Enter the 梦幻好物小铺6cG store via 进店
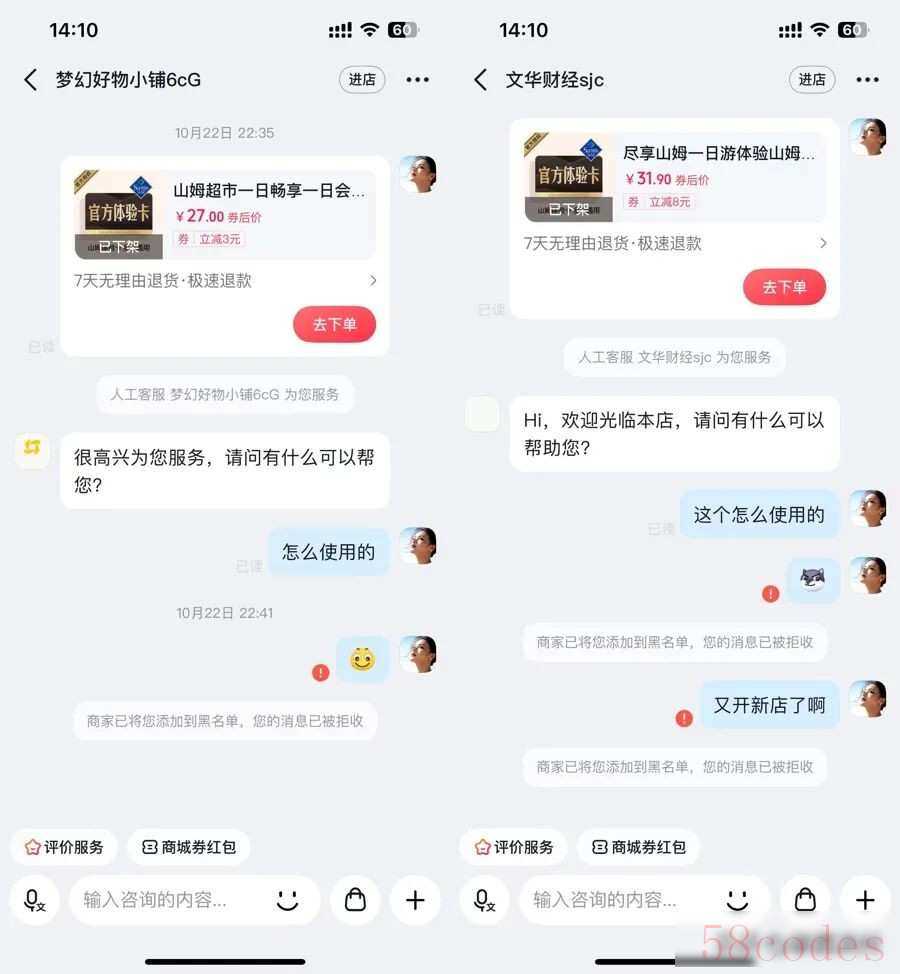This screenshot has height=974, width=900. (x=362, y=80)
